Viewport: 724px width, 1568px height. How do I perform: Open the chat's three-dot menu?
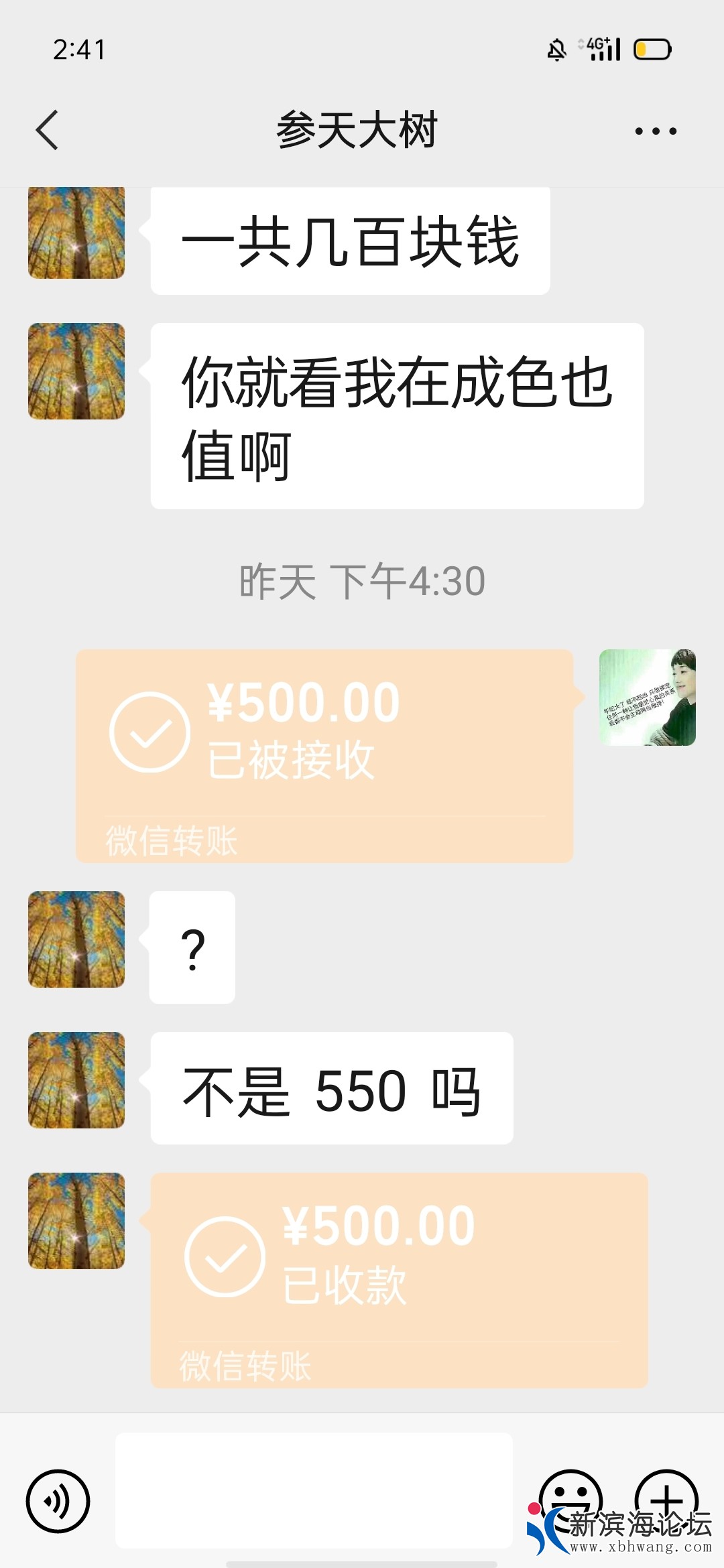[x=656, y=131]
